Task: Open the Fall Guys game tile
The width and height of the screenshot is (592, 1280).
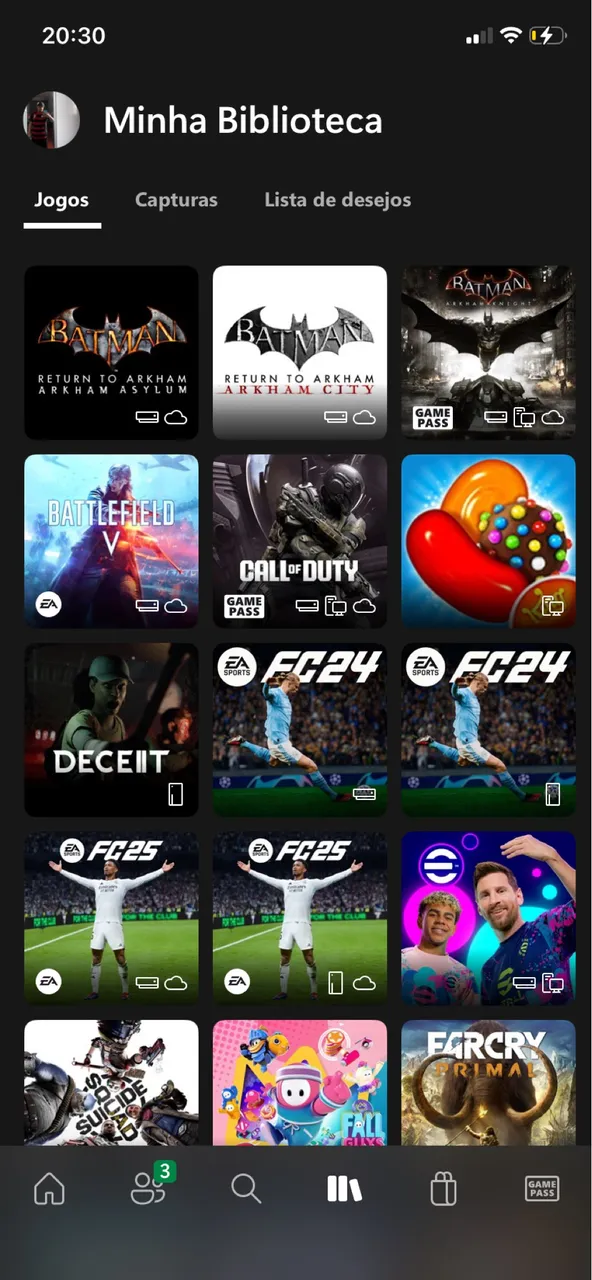Action: tap(300, 1083)
